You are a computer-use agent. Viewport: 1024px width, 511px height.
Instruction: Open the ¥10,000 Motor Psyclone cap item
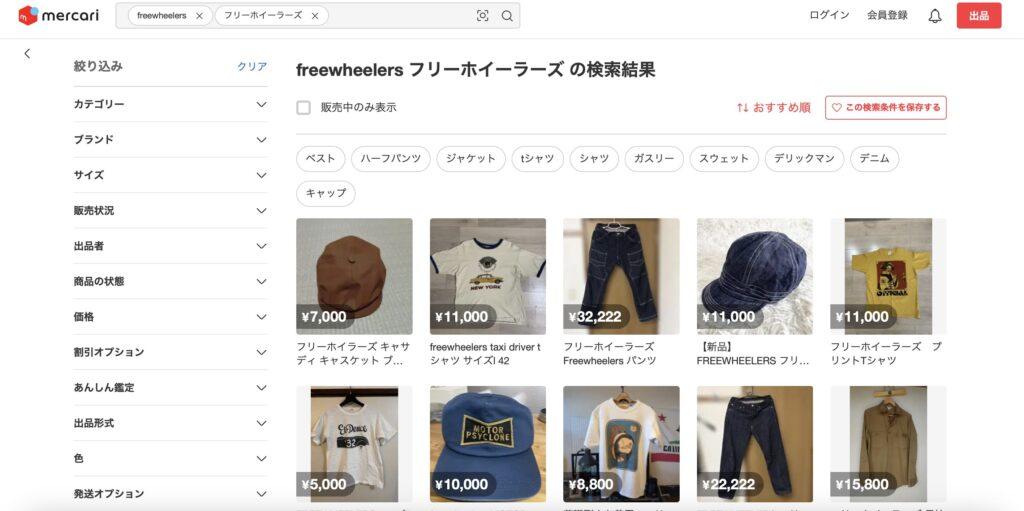click(x=488, y=444)
